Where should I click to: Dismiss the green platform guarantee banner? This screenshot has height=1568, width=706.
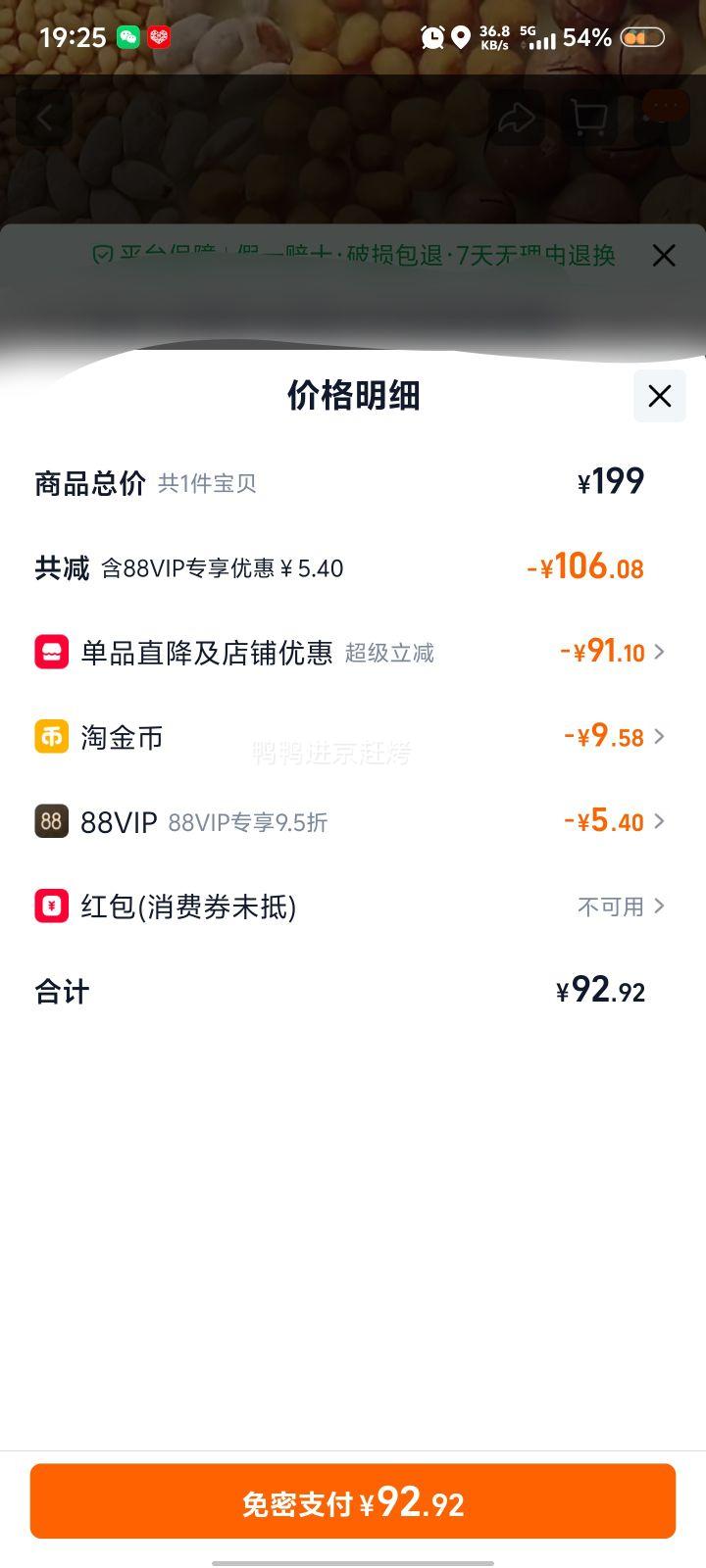(x=664, y=255)
